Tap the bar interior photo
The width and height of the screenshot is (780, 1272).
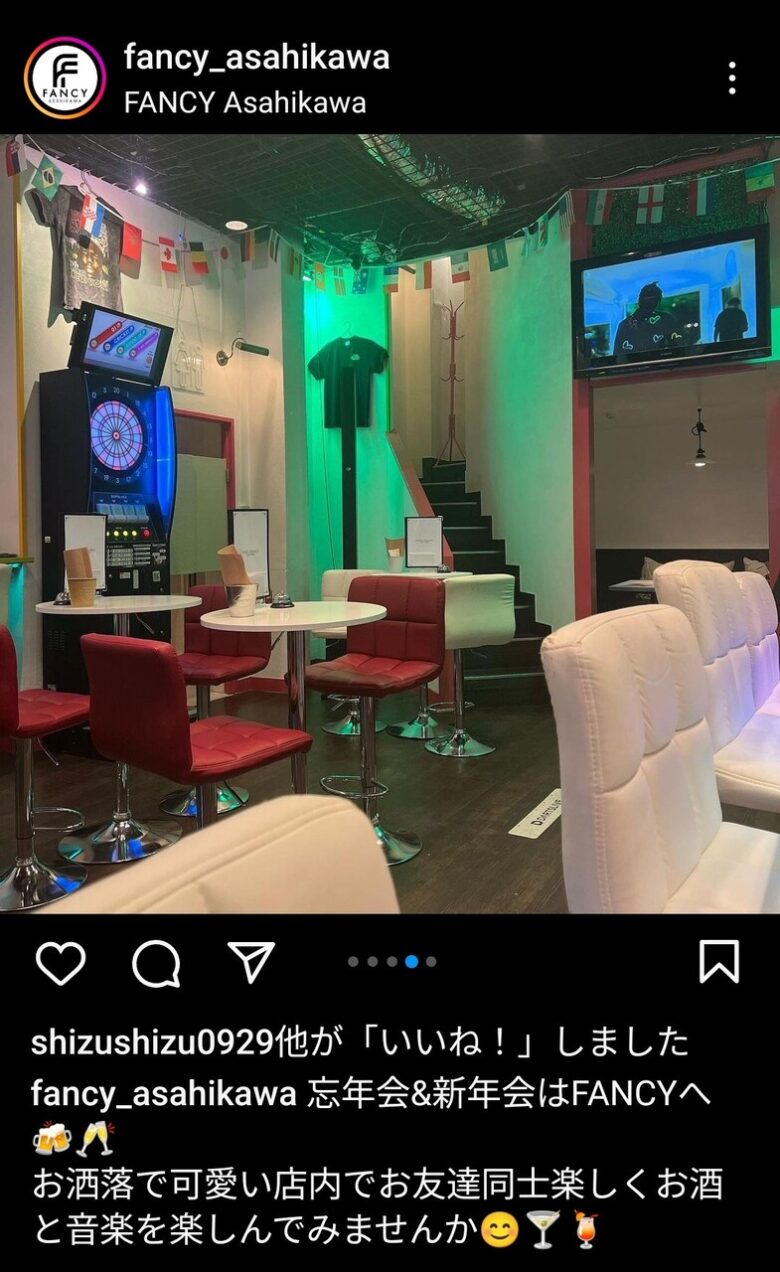coord(390,525)
